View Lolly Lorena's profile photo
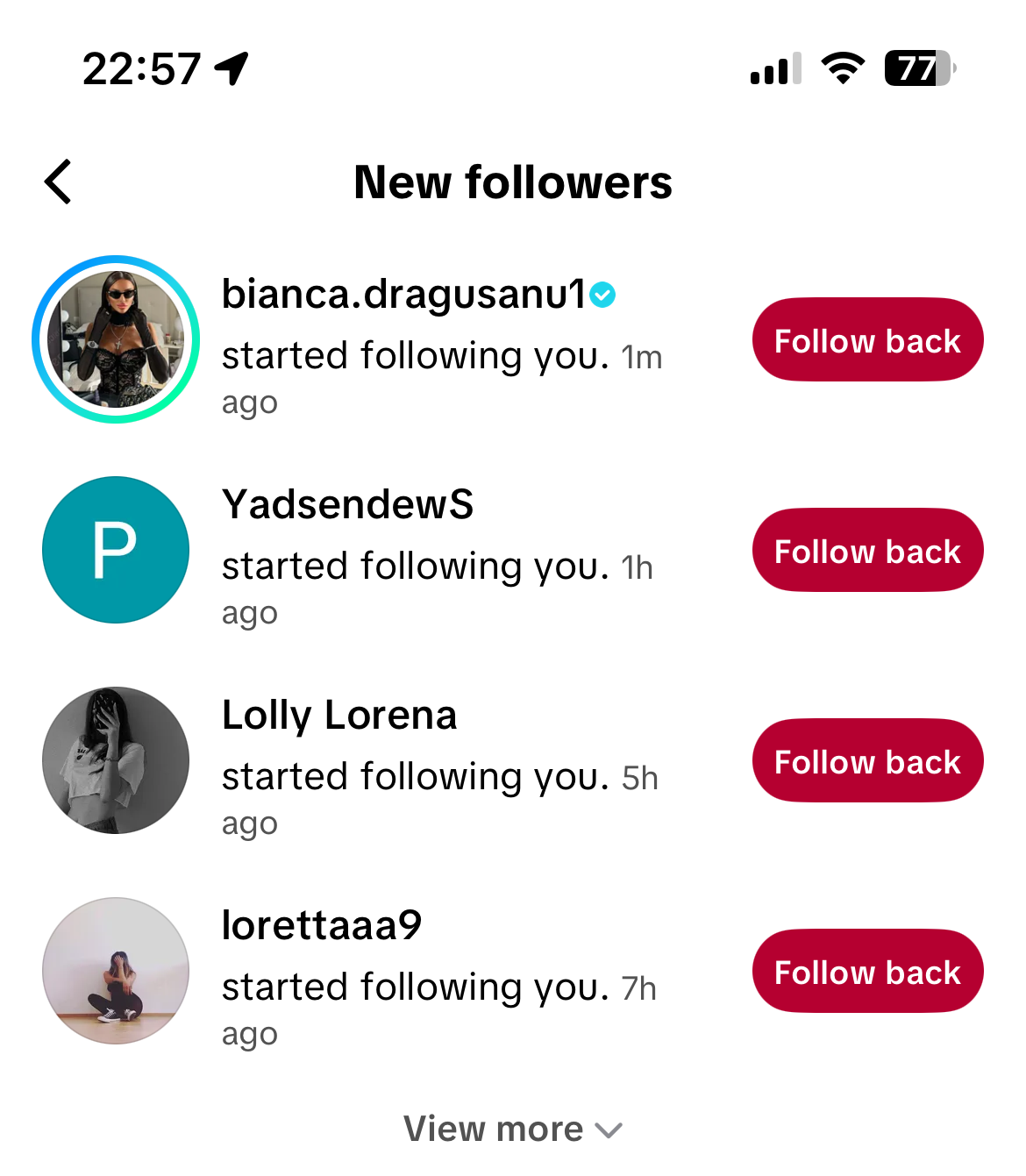Viewport: 1026px width, 1176px height. click(116, 760)
